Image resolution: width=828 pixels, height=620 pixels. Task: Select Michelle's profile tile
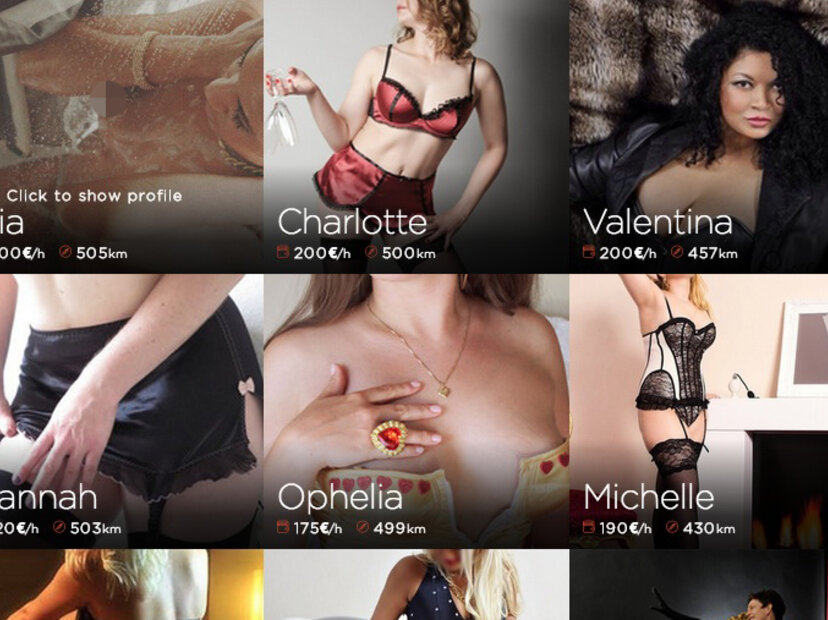click(x=698, y=410)
